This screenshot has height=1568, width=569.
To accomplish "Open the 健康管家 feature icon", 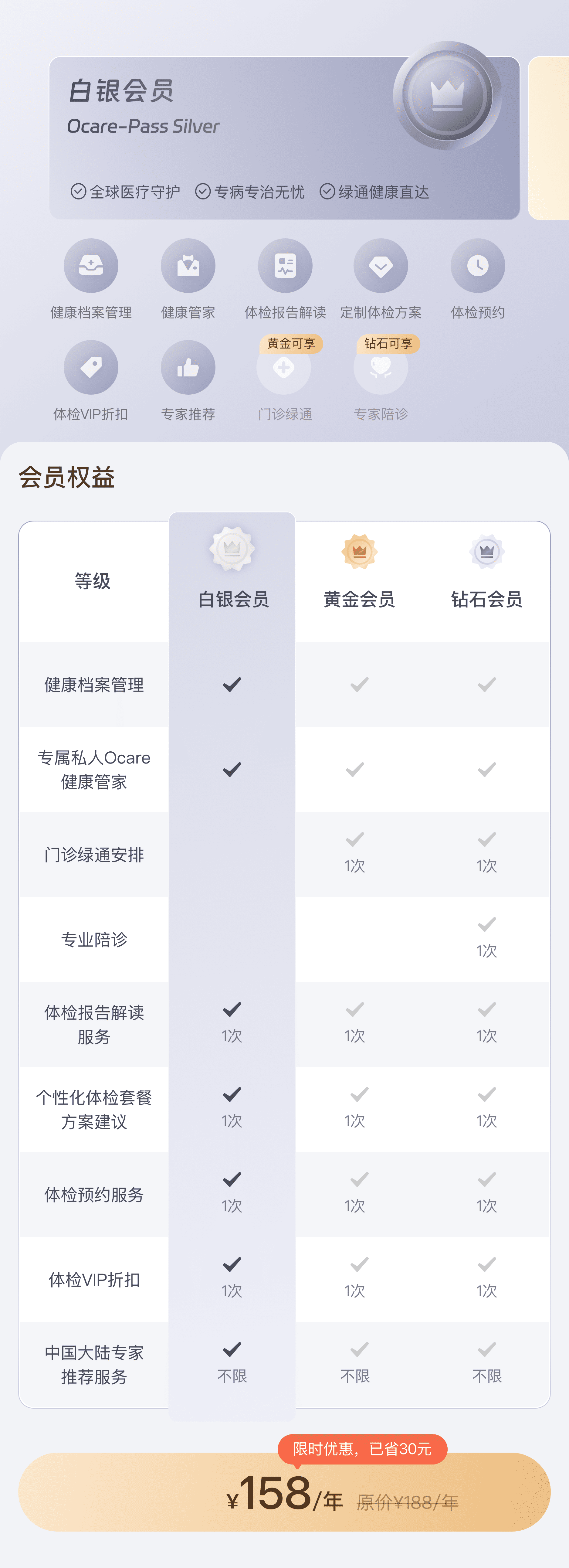I will [188, 265].
